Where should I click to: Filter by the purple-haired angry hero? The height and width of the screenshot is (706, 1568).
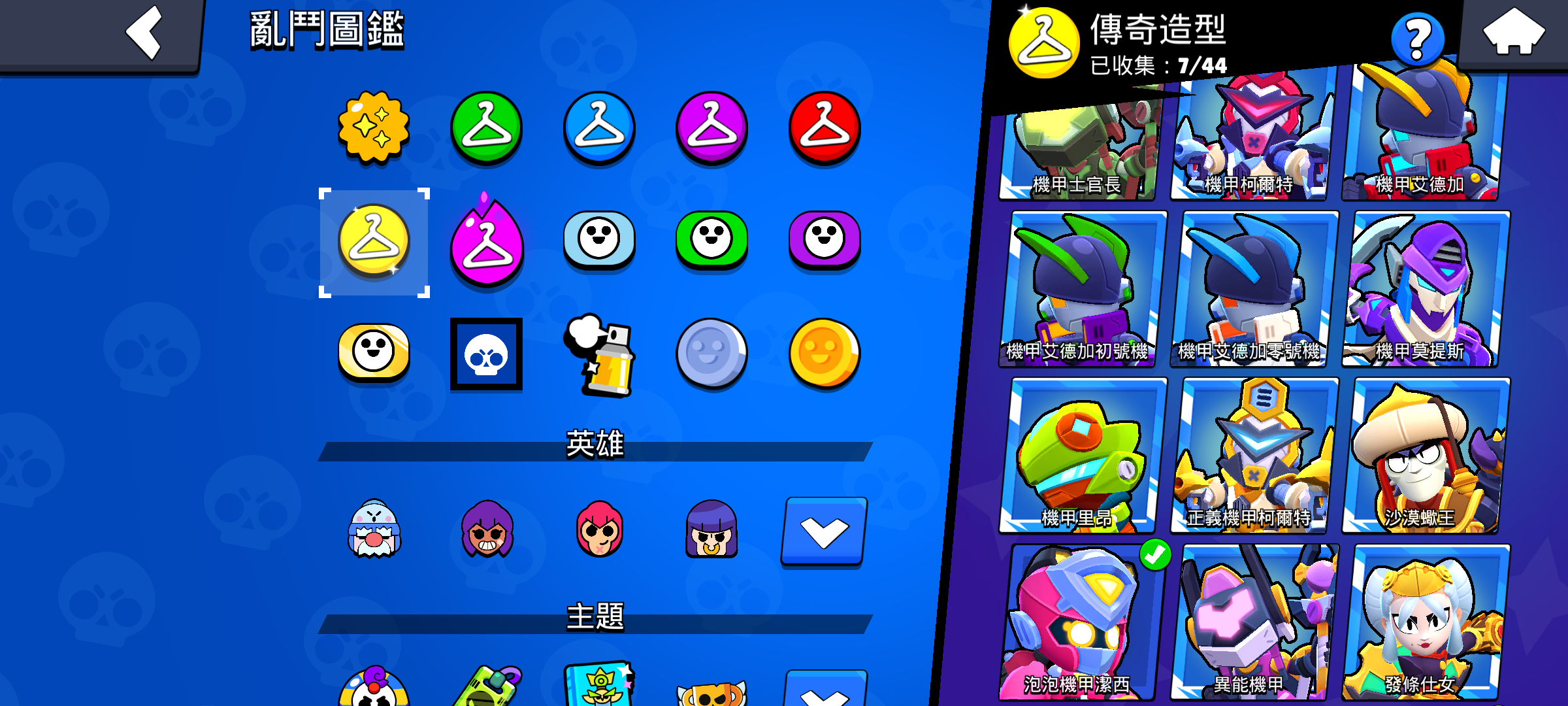pos(487,529)
